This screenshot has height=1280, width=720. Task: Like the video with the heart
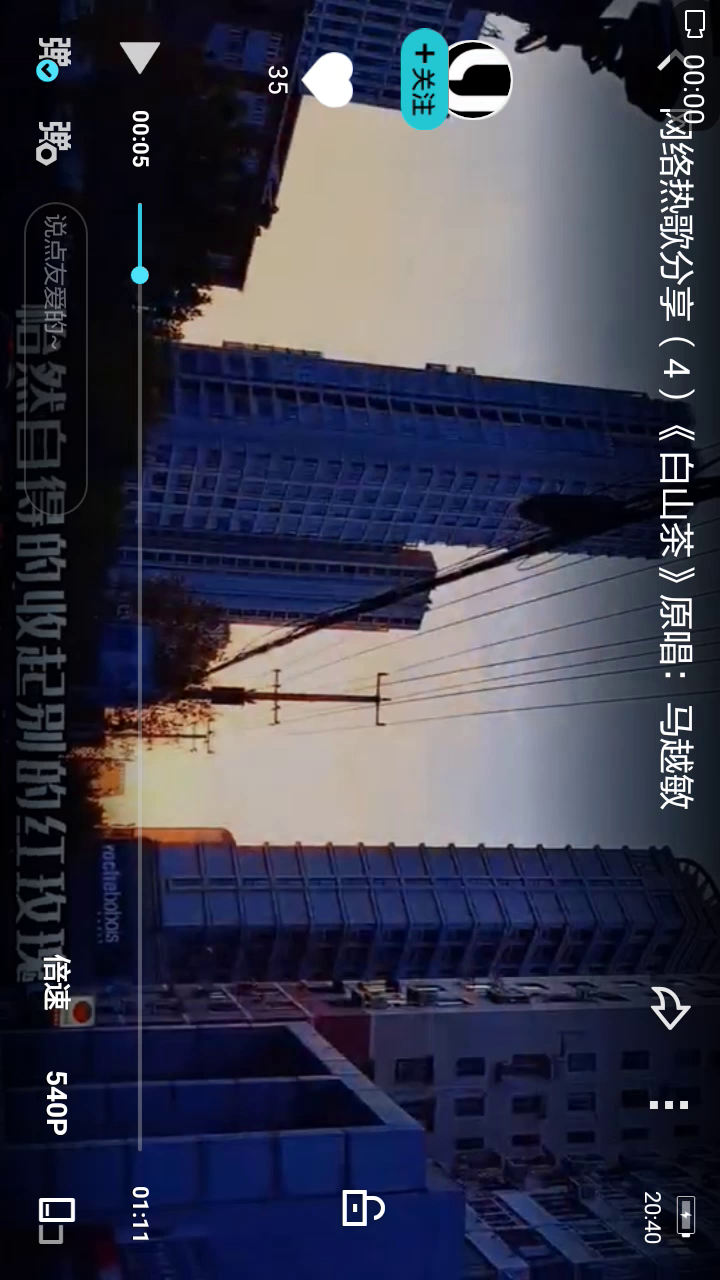tap(327, 80)
